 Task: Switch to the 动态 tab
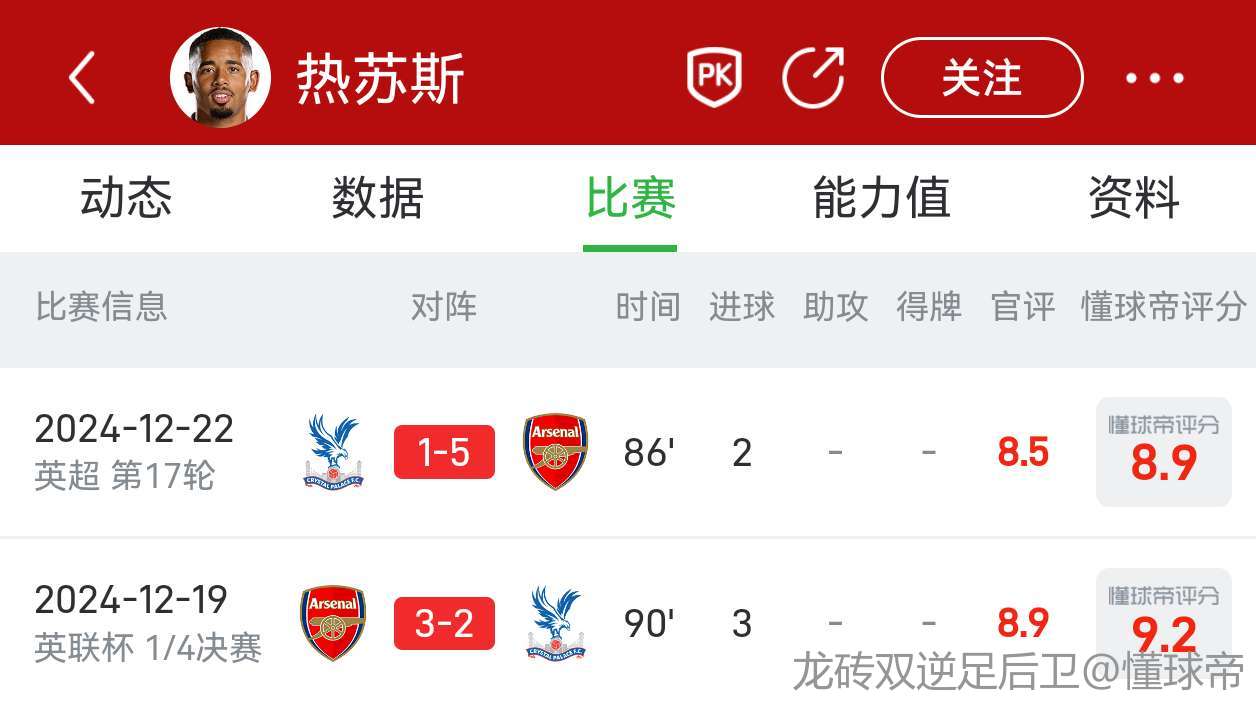[126, 198]
